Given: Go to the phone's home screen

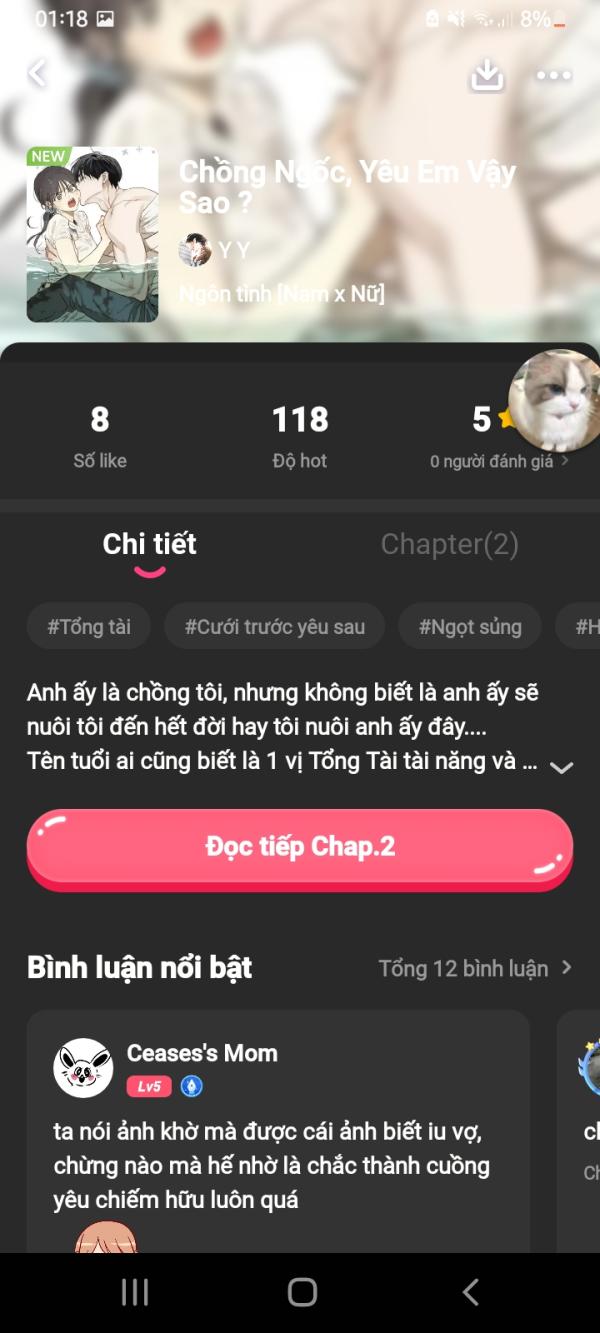Looking at the screenshot, I should click(x=301, y=1292).
